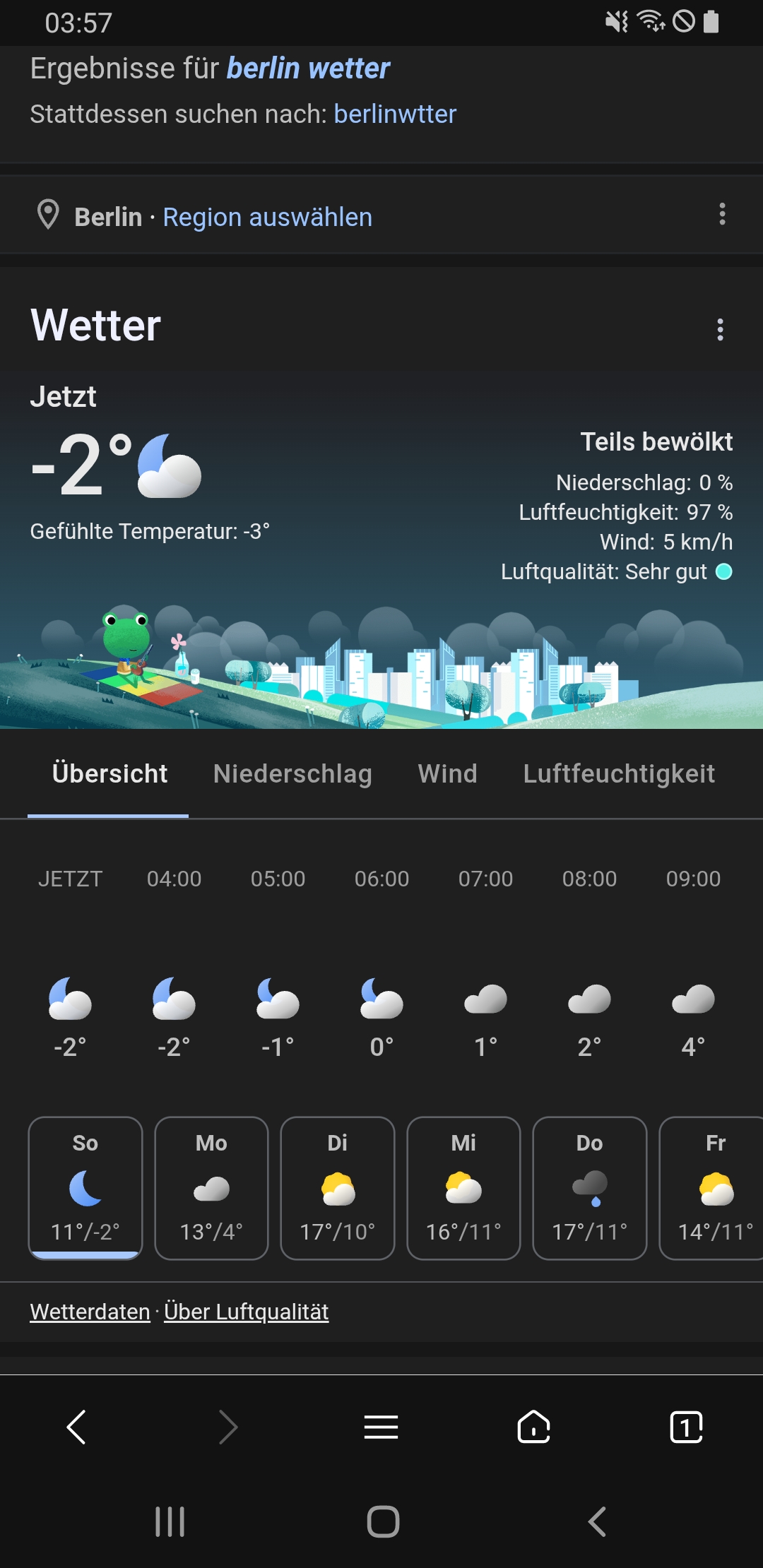Open the Wetterdaten link
763x1568 pixels.
(90, 1312)
